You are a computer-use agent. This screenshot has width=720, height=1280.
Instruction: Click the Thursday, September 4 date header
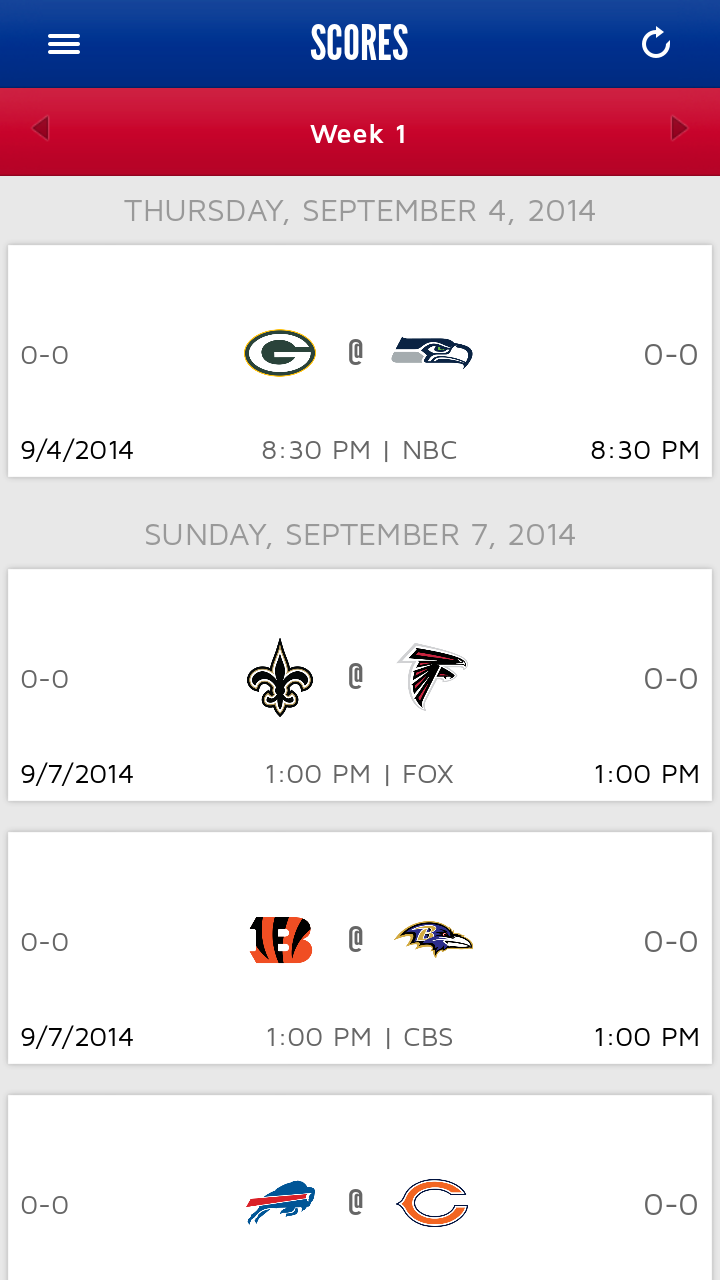pyautogui.click(x=359, y=210)
